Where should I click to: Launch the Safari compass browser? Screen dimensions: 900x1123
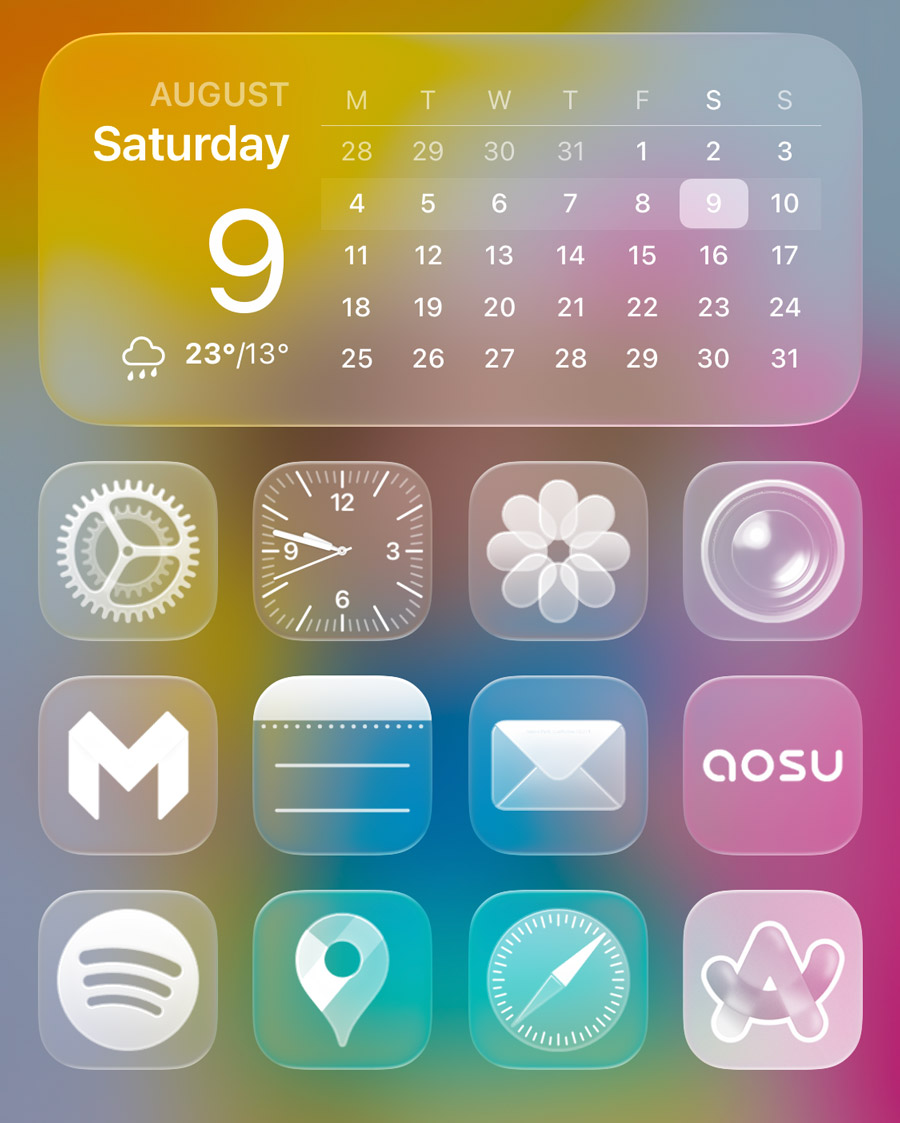pos(558,979)
